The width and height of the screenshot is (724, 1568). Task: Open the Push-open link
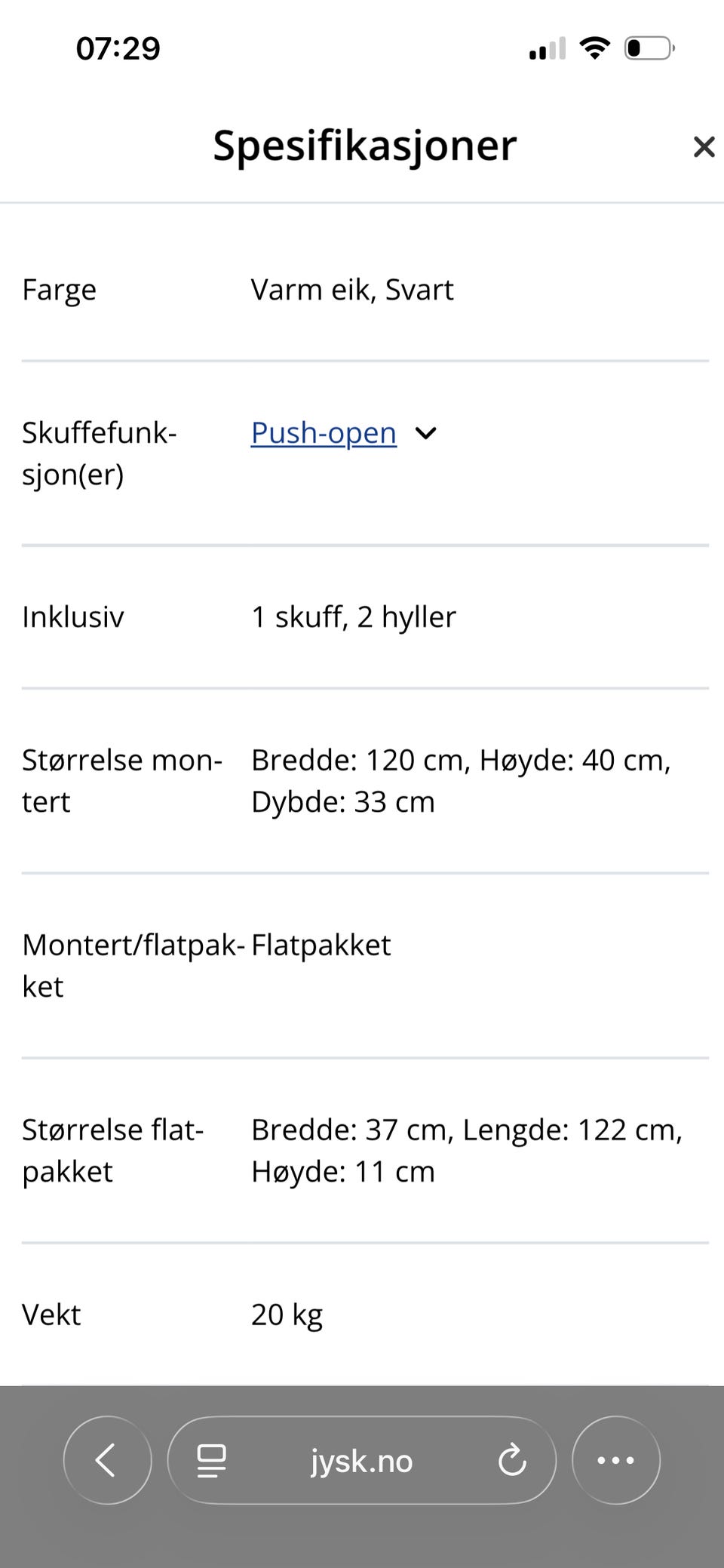point(323,433)
